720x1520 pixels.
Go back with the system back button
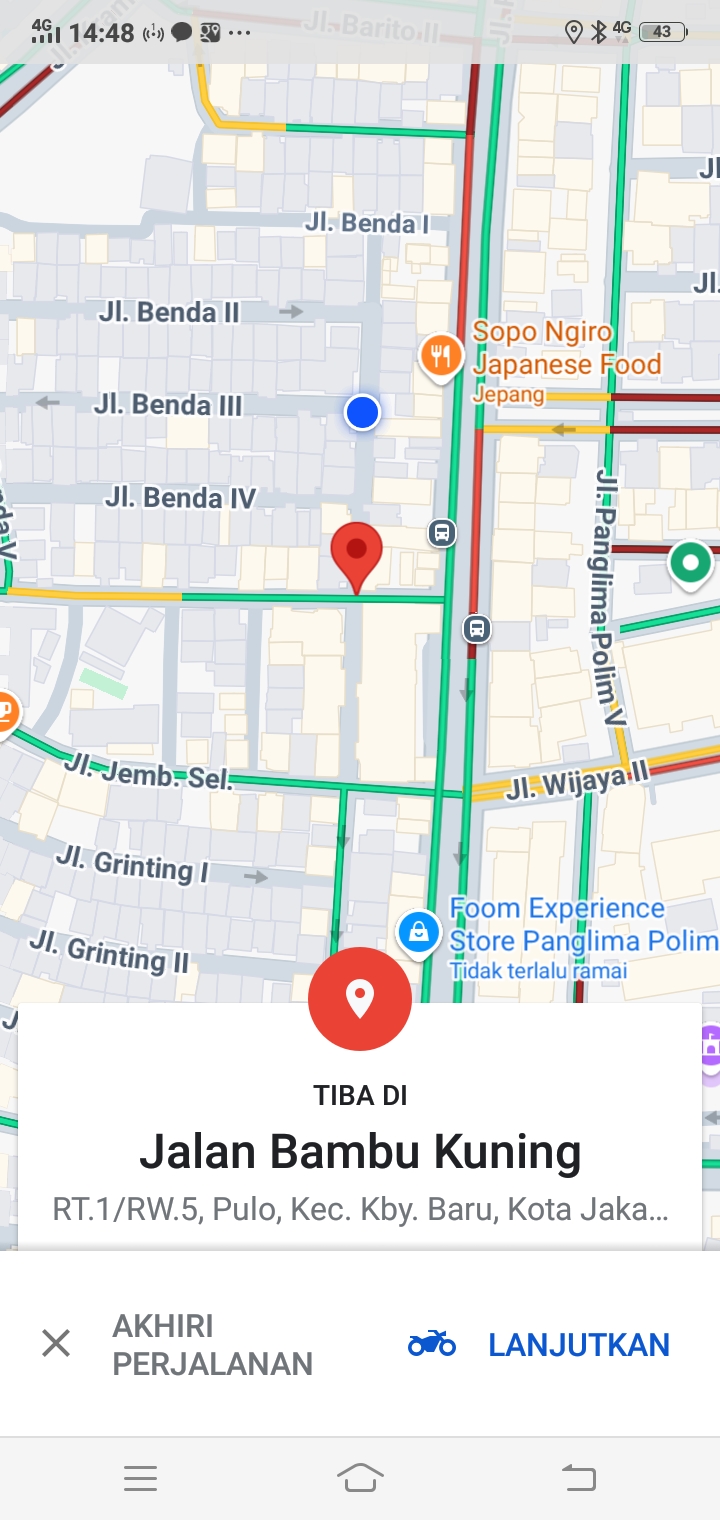[x=578, y=1477]
